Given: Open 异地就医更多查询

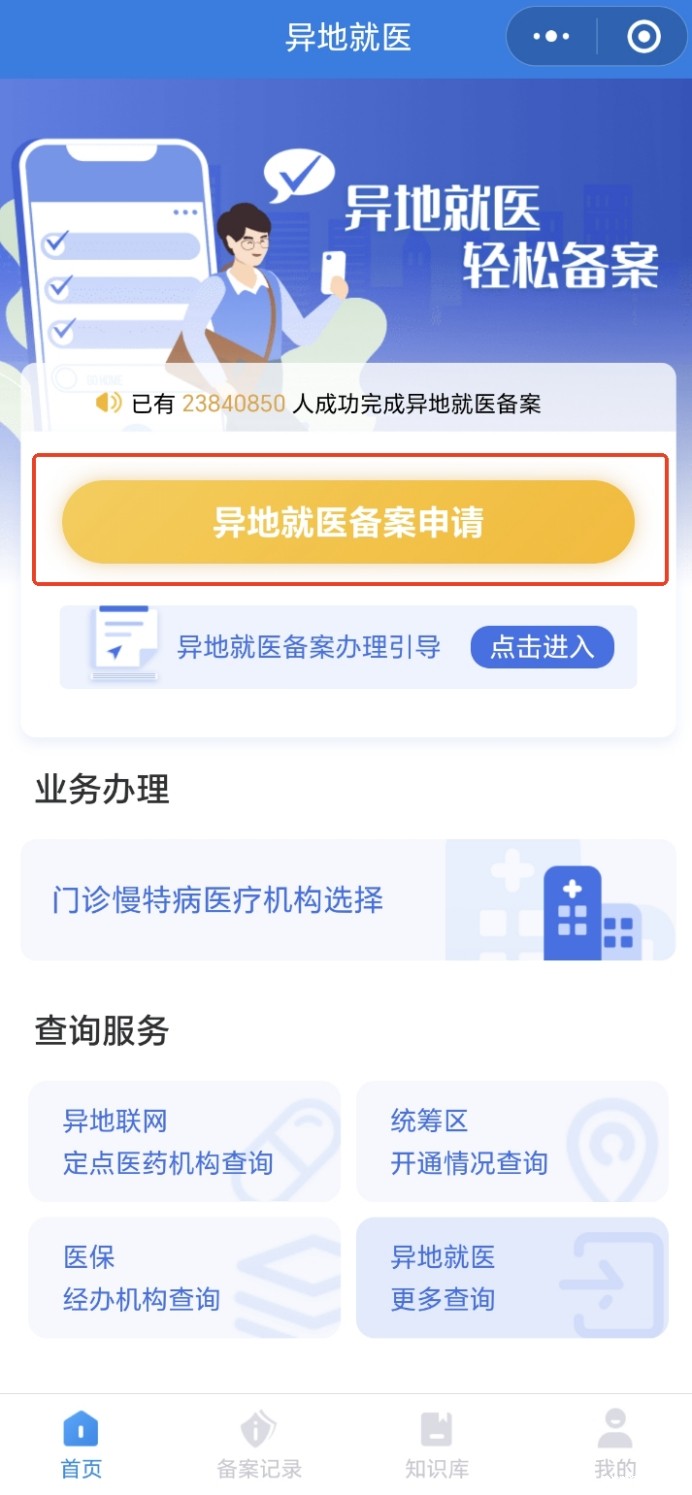Looking at the screenshot, I should [x=512, y=1278].
